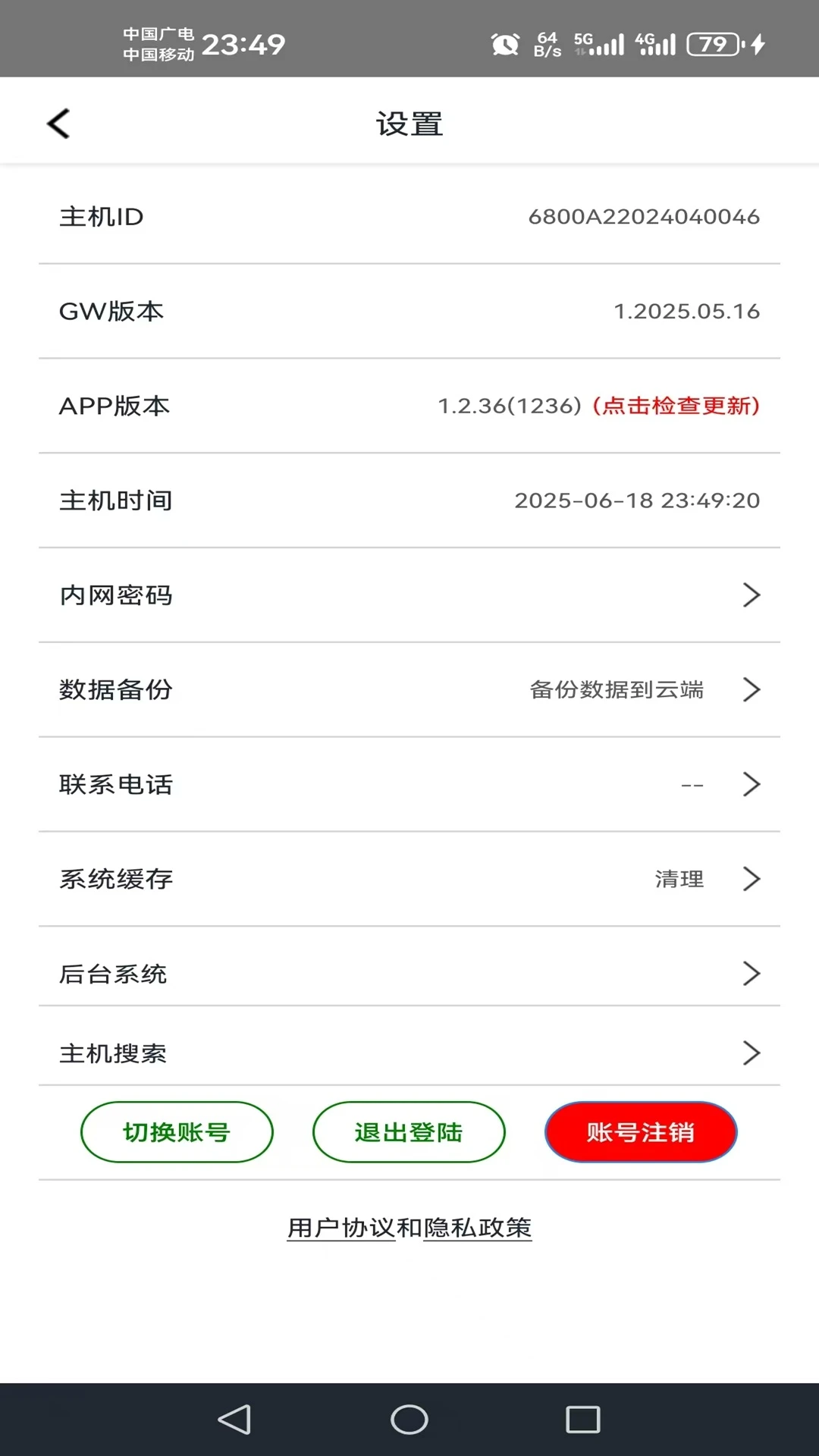Screen dimensions: 819x1456
Task: Tap the 退出登陆 button
Action: click(x=409, y=1132)
